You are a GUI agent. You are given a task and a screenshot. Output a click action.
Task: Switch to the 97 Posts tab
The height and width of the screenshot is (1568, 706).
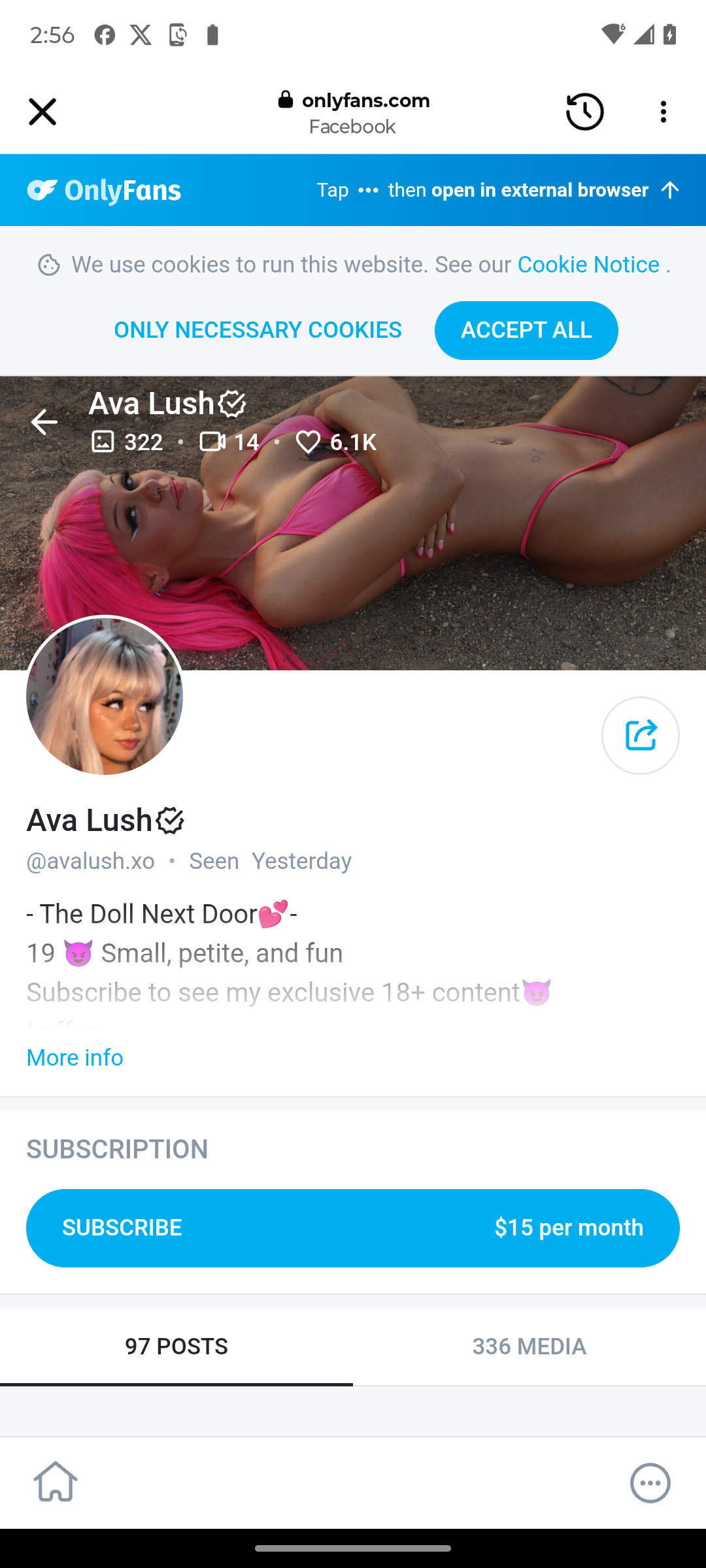pos(176,1347)
